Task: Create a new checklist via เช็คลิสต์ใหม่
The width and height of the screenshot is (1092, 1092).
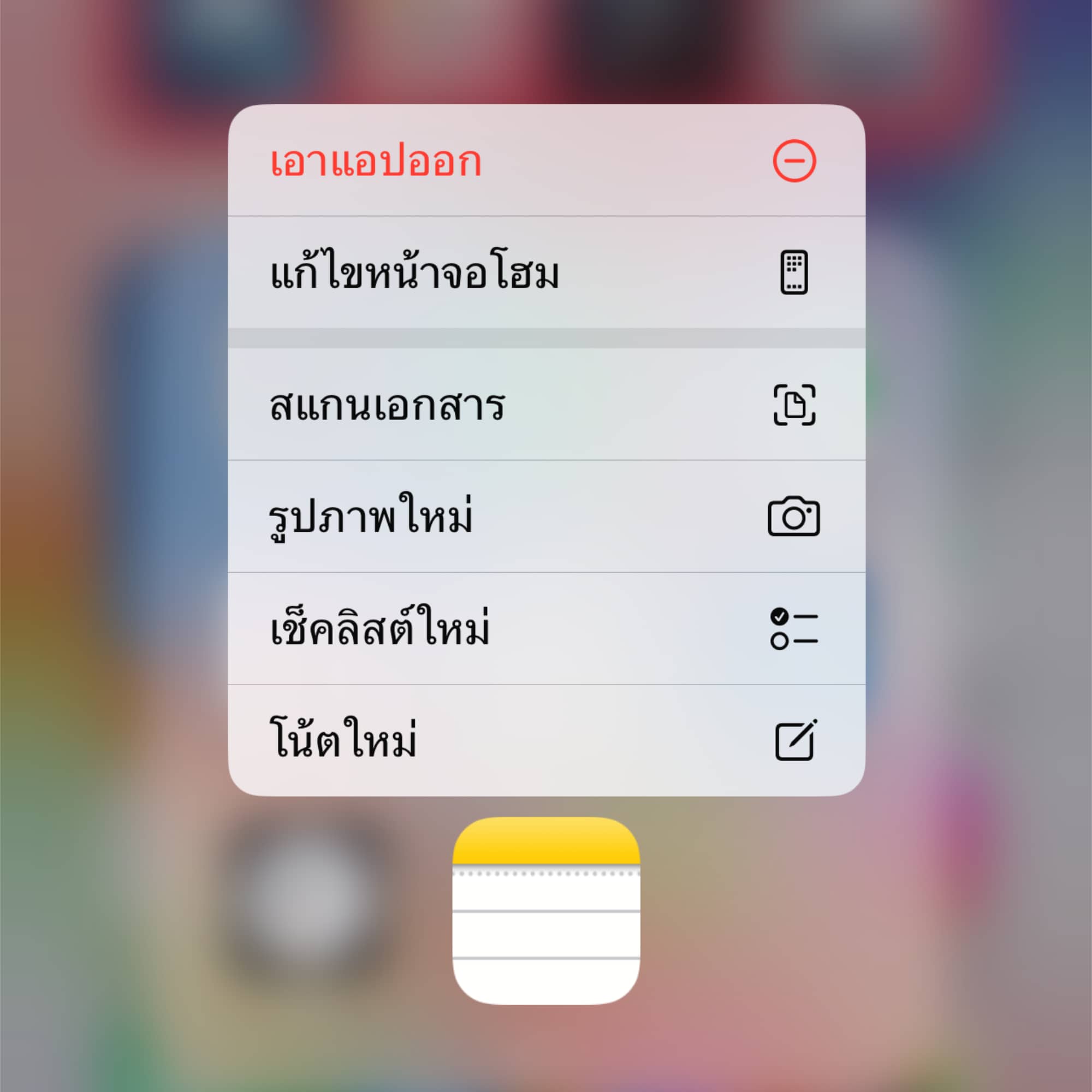Action: (546, 628)
